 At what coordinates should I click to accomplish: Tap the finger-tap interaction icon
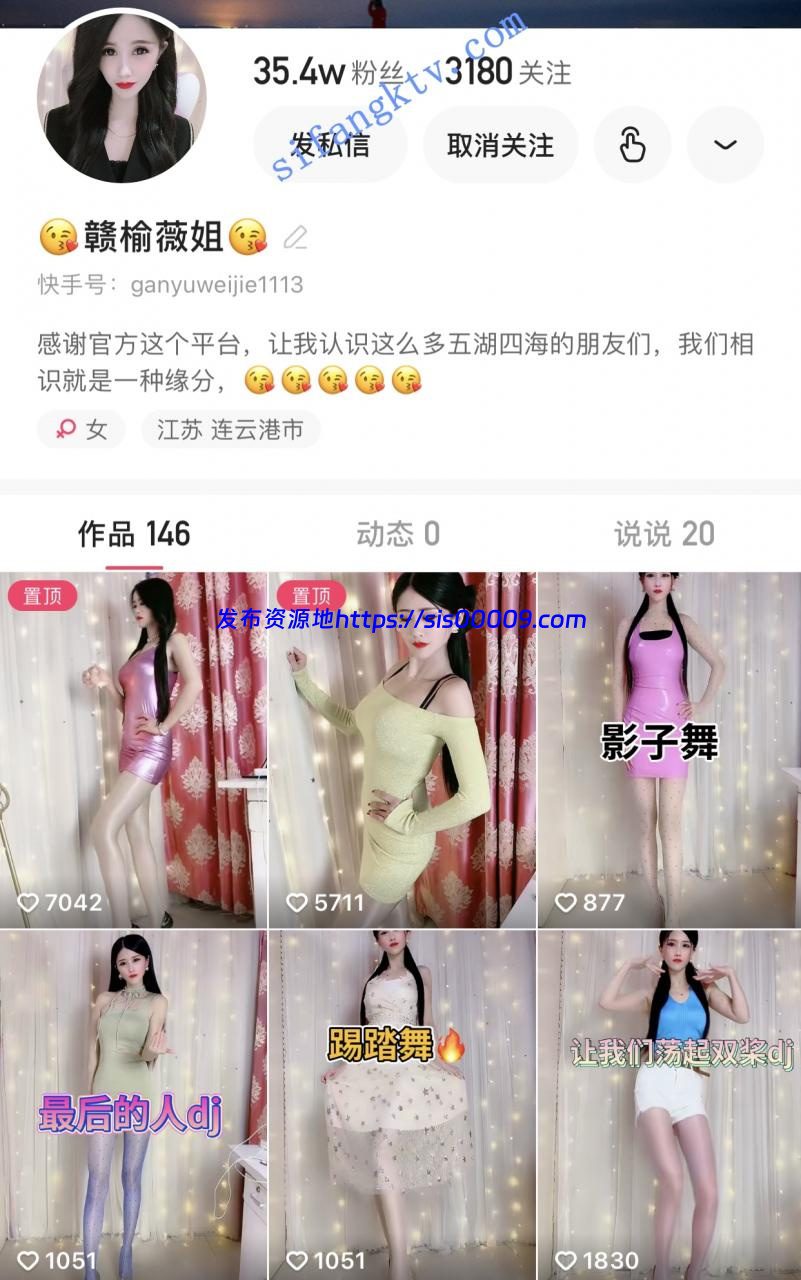coord(631,145)
